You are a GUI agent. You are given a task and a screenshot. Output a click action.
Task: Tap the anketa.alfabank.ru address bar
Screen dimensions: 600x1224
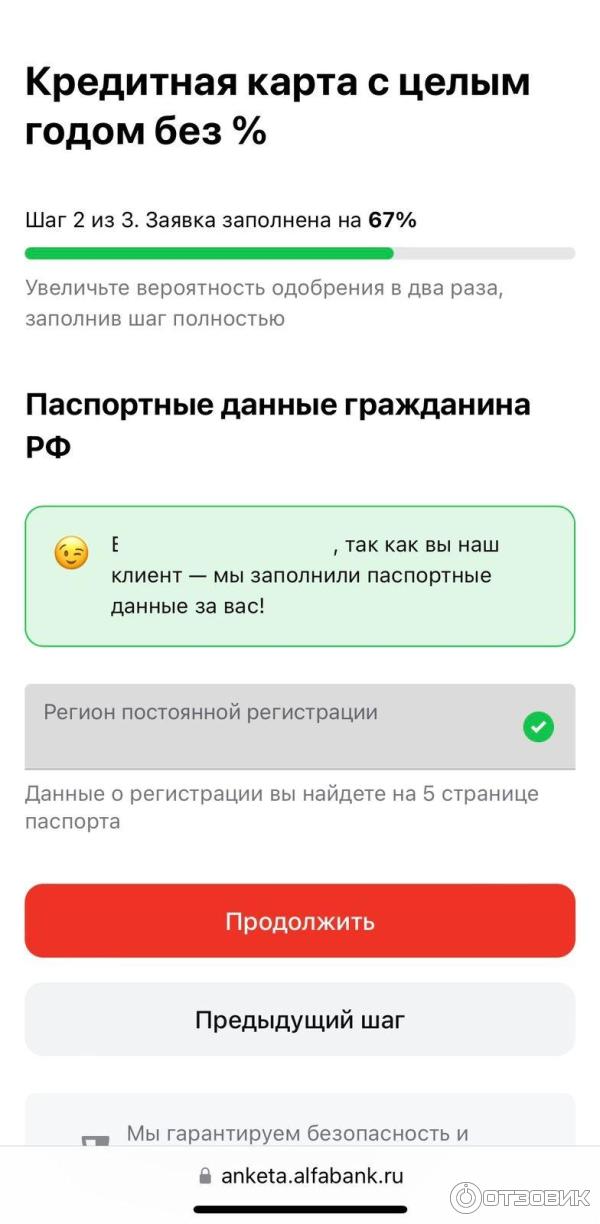pyautogui.click(x=300, y=1176)
